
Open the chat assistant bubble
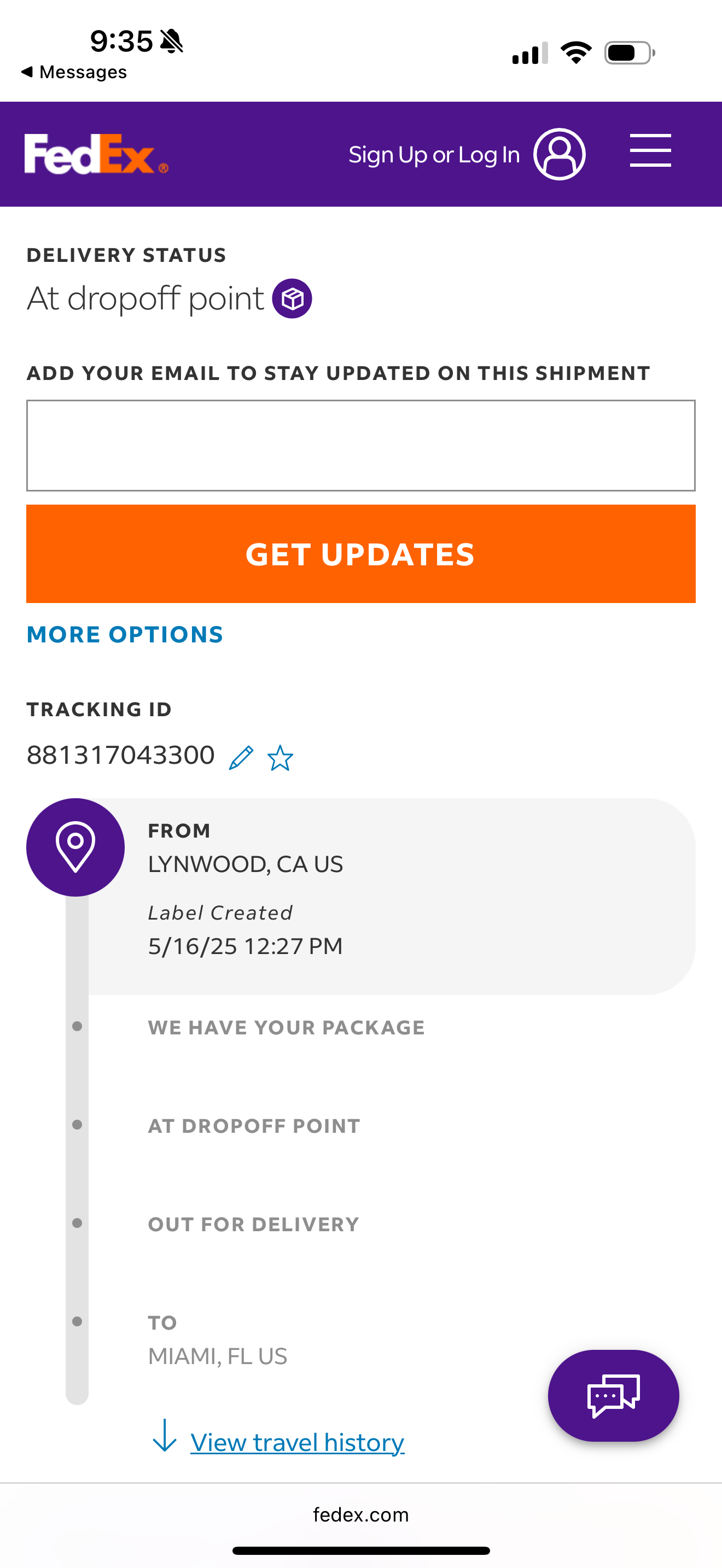click(613, 1395)
